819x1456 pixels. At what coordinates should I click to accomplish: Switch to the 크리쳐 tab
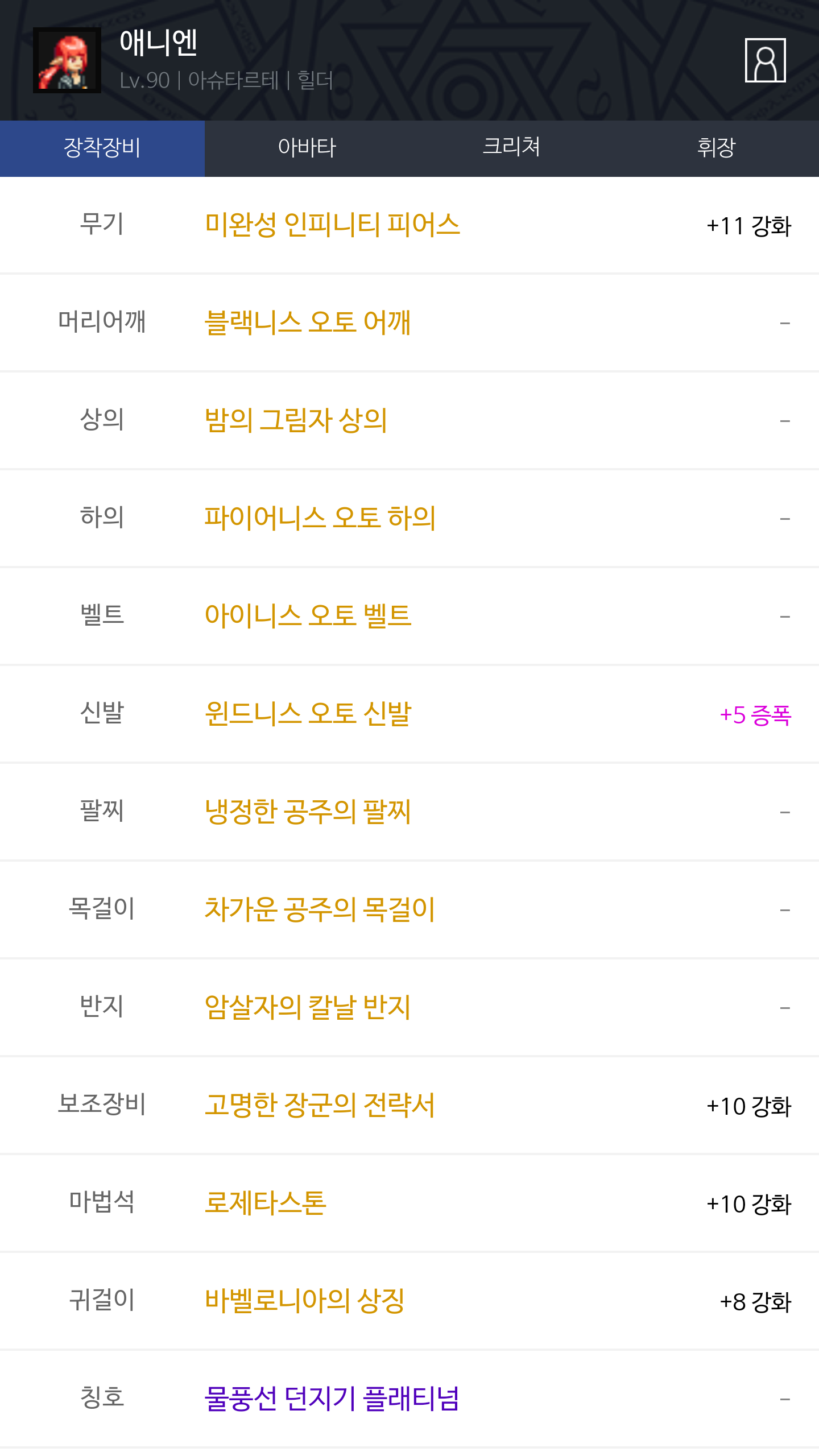511,148
